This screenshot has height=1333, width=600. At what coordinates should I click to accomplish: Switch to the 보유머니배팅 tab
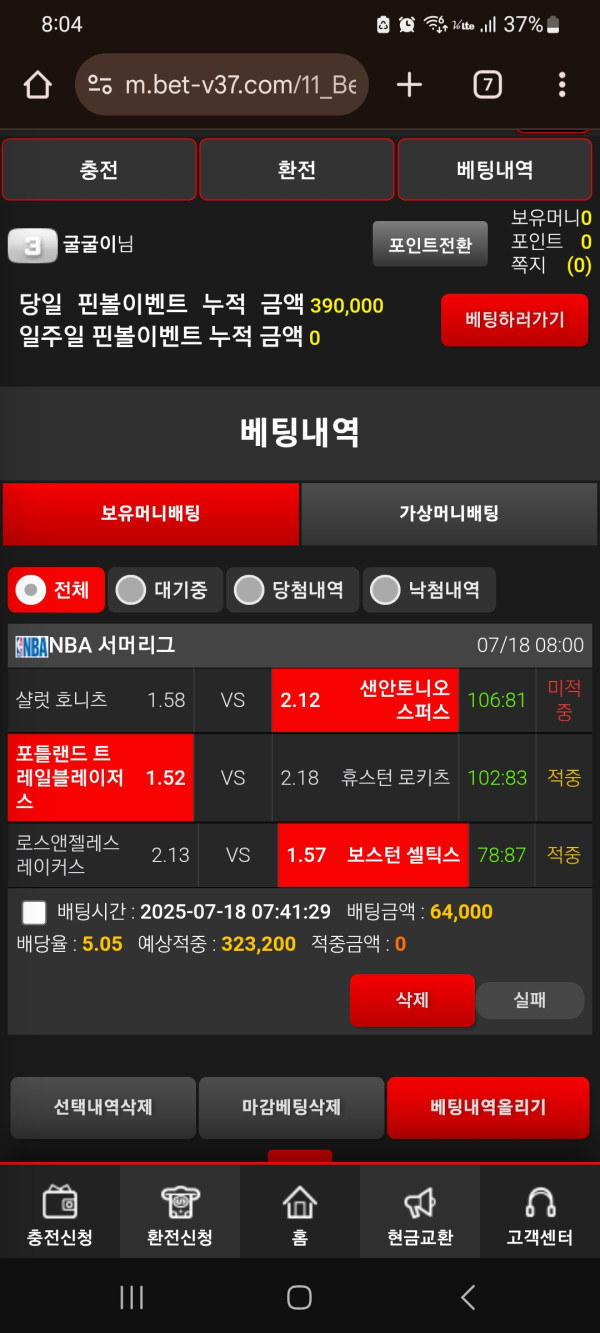pos(151,514)
